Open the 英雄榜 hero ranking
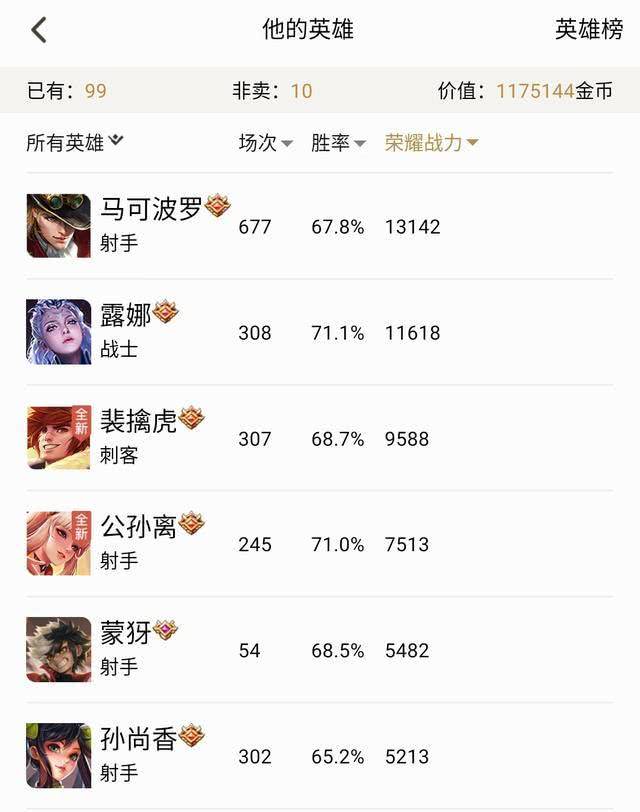640x812 pixels. (589, 30)
